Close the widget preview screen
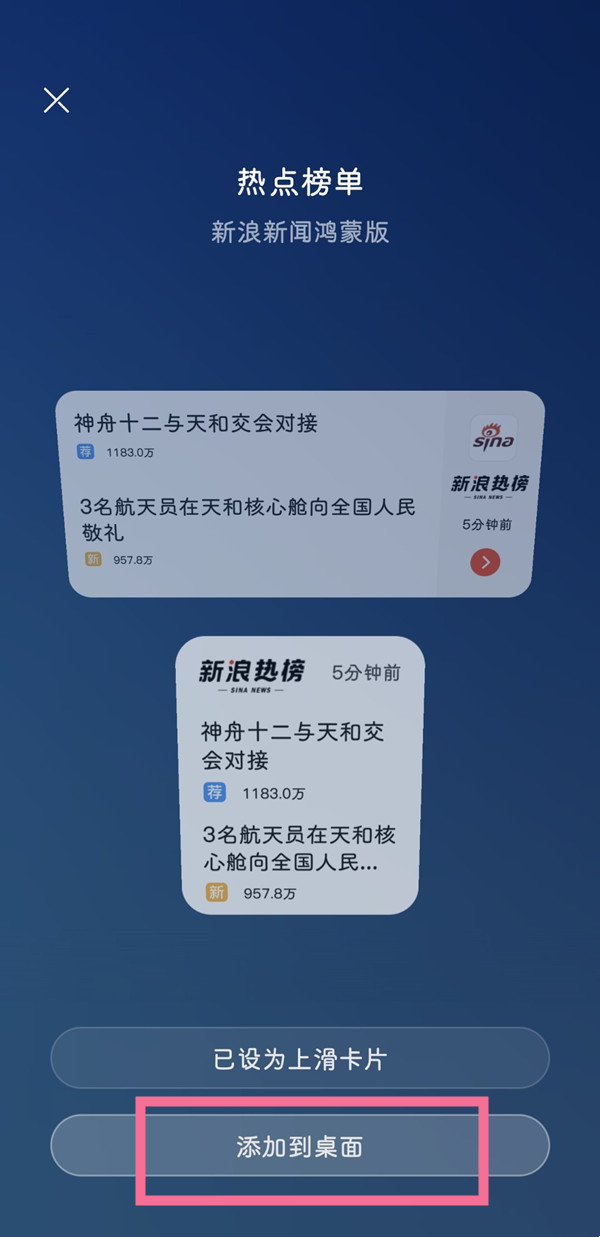Image resolution: width=600 pixels, height=1237 pixels. [x=56, y=100]
